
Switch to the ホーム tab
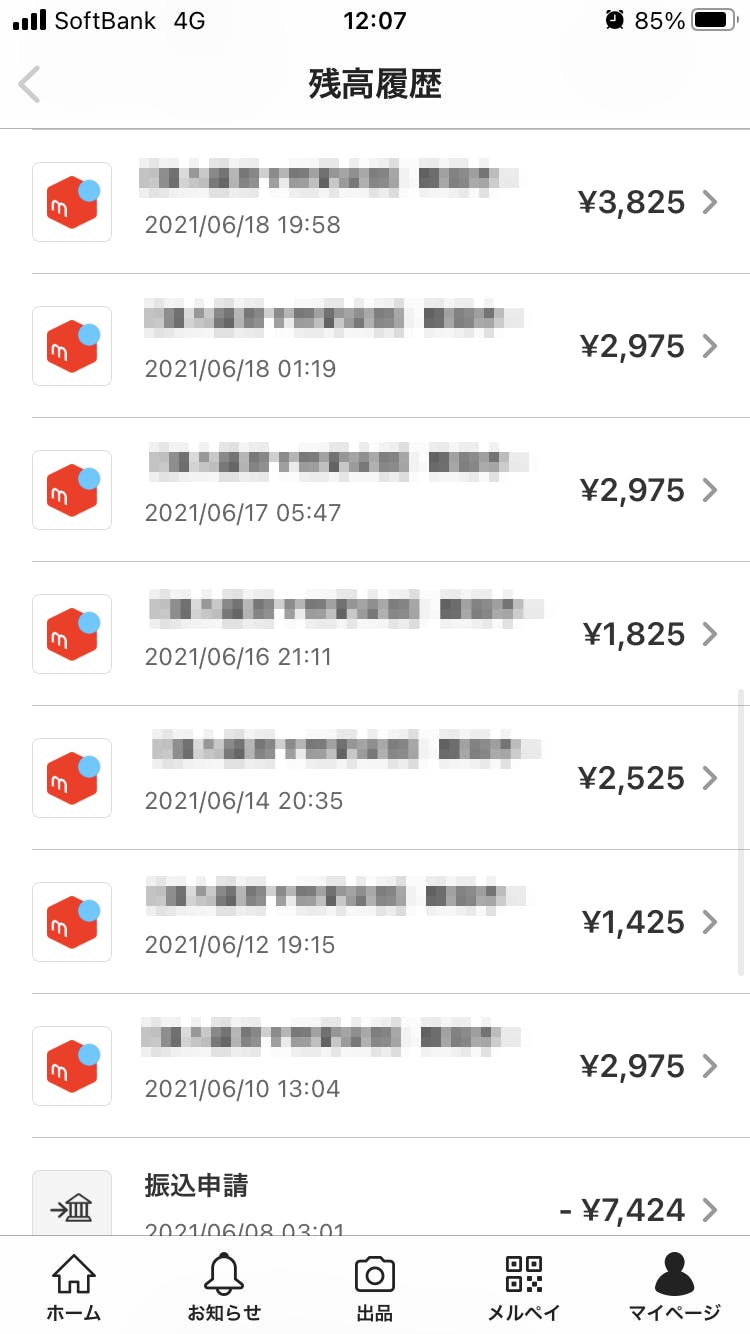click(74, 1286)
